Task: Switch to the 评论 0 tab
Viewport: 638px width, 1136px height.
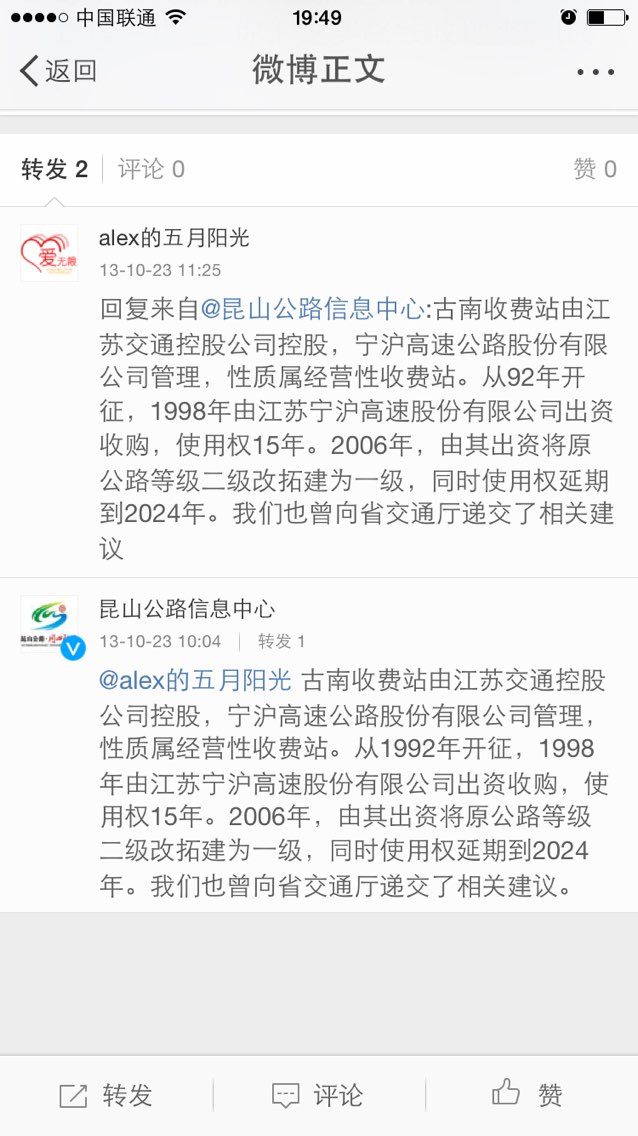Action: point(151,170)
